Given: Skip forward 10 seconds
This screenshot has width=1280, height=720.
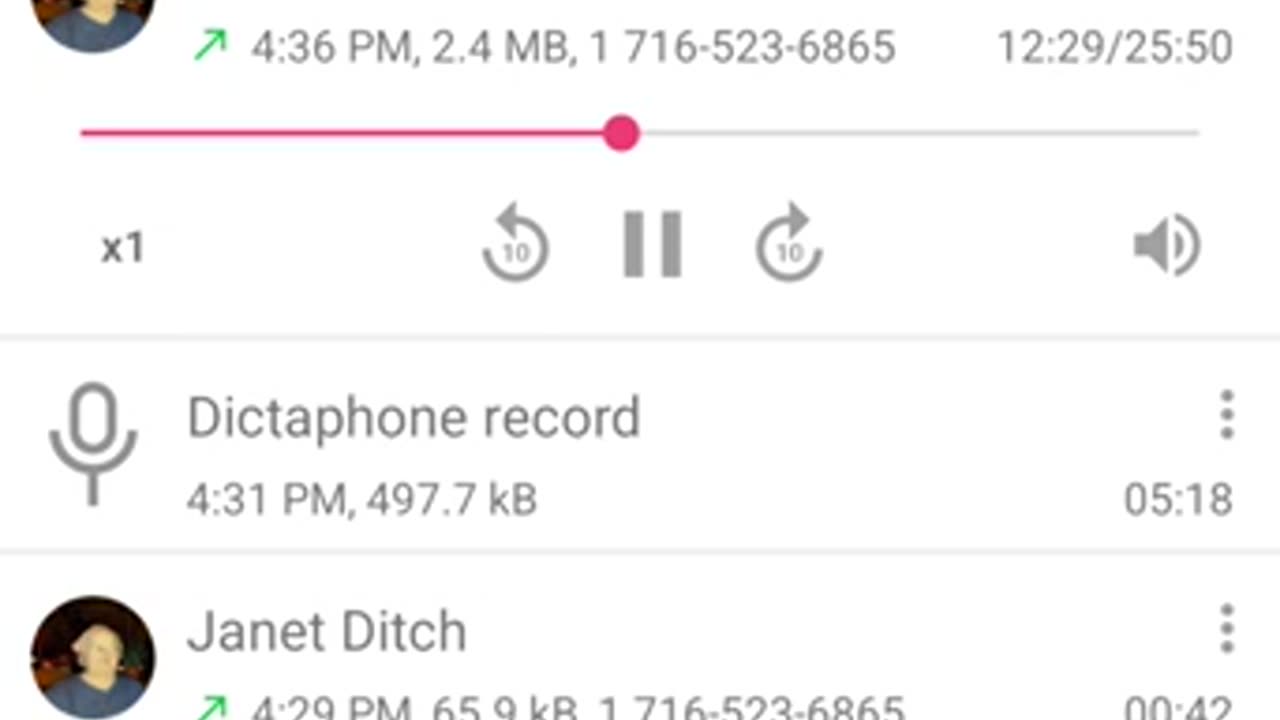Looking at the screenshot, I should click(789, 244).
